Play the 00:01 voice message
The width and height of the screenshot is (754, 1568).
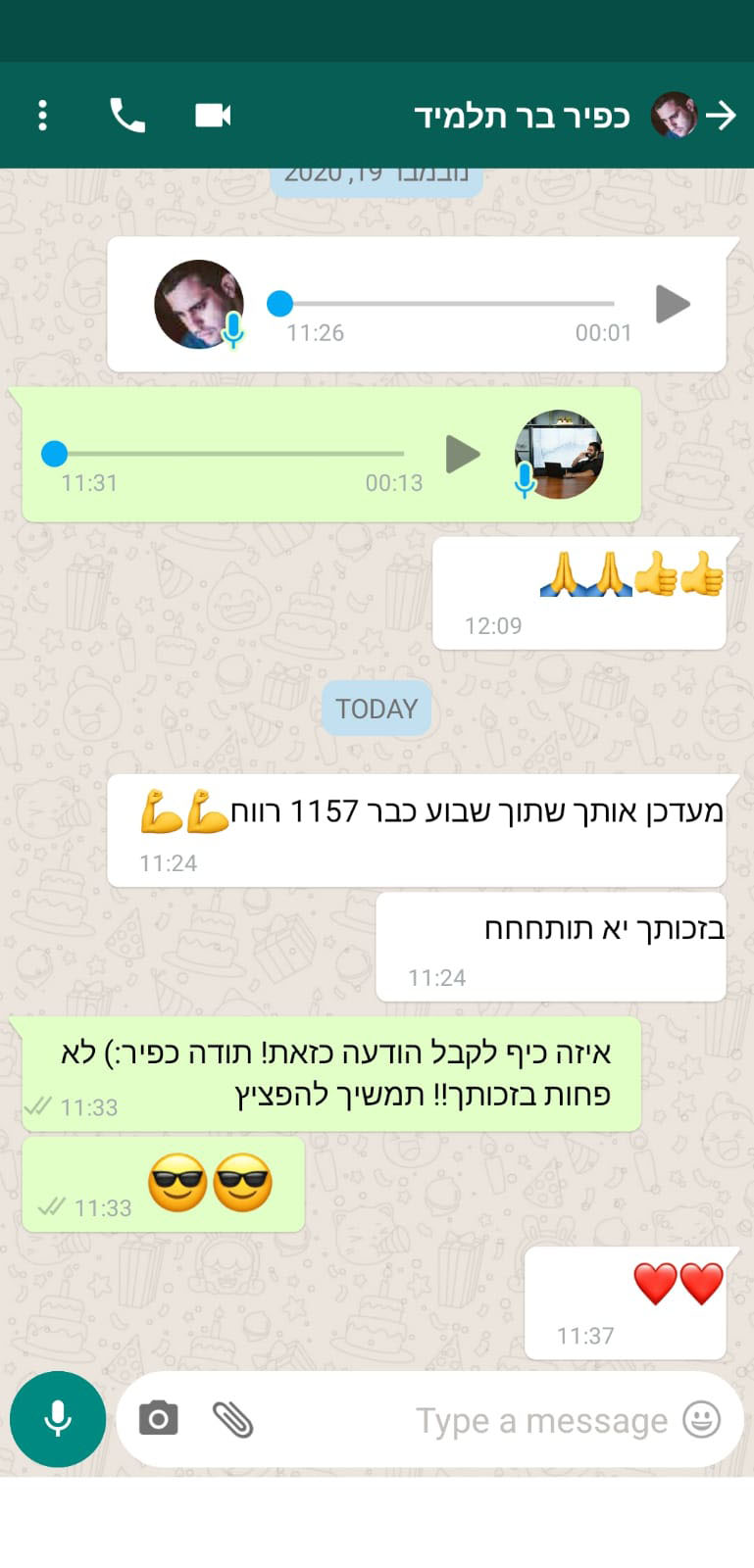coord(673,304)
